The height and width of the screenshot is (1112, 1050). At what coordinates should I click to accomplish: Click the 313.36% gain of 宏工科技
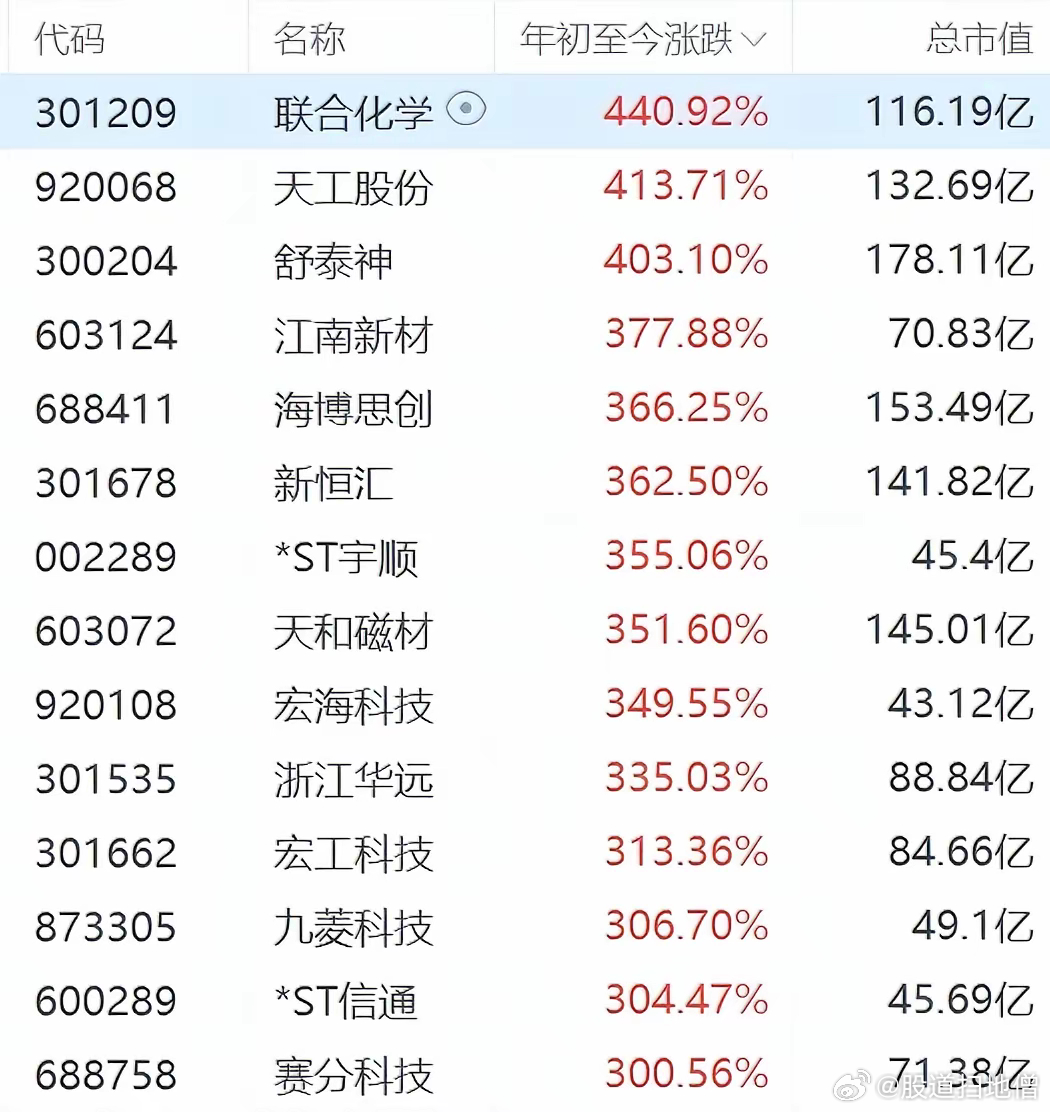click(x=685, y=853)
